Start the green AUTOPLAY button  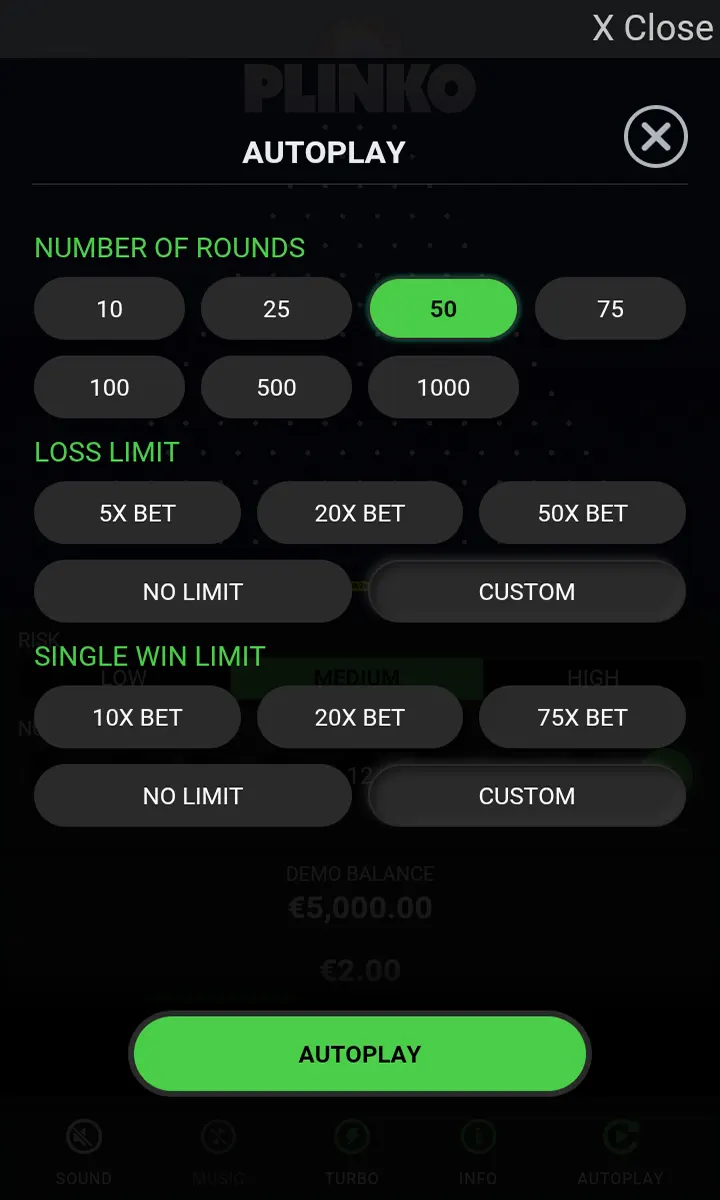360,1054
